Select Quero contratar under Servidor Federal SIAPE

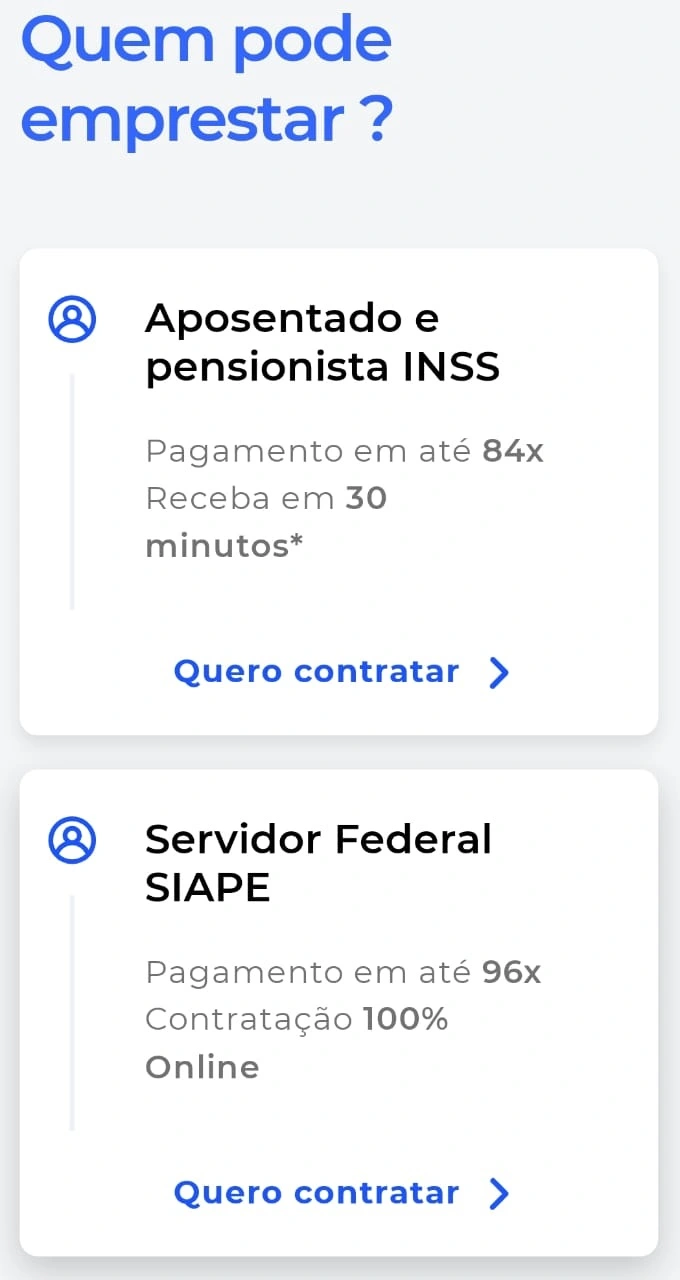pos(340,1193)
